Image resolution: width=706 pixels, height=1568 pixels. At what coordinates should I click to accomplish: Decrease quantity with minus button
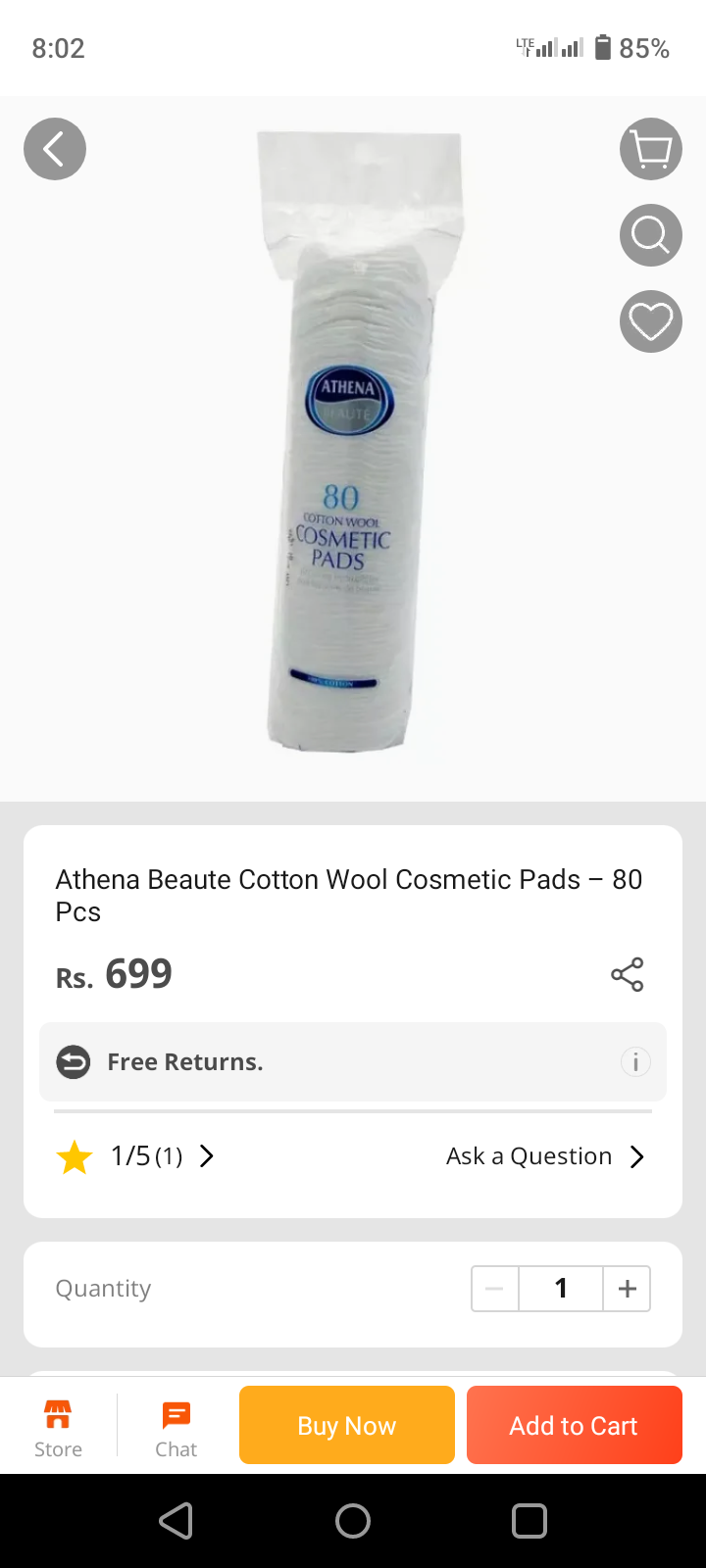tap(494, 1289)
